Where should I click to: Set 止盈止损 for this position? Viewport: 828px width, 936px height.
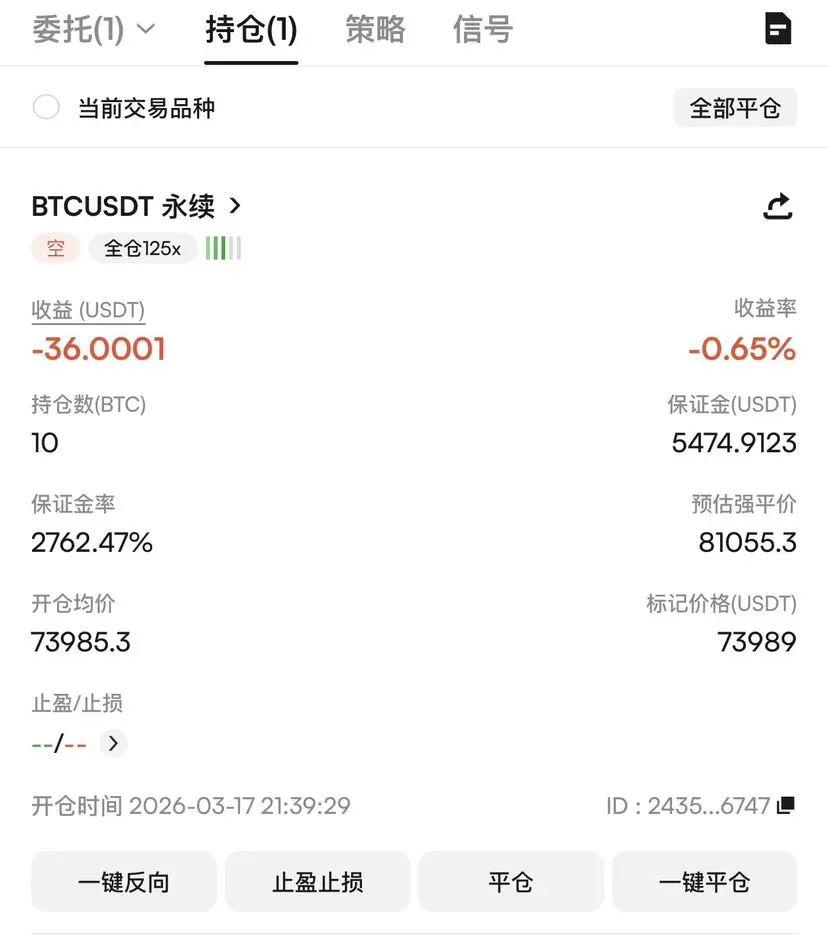point(318,882)
